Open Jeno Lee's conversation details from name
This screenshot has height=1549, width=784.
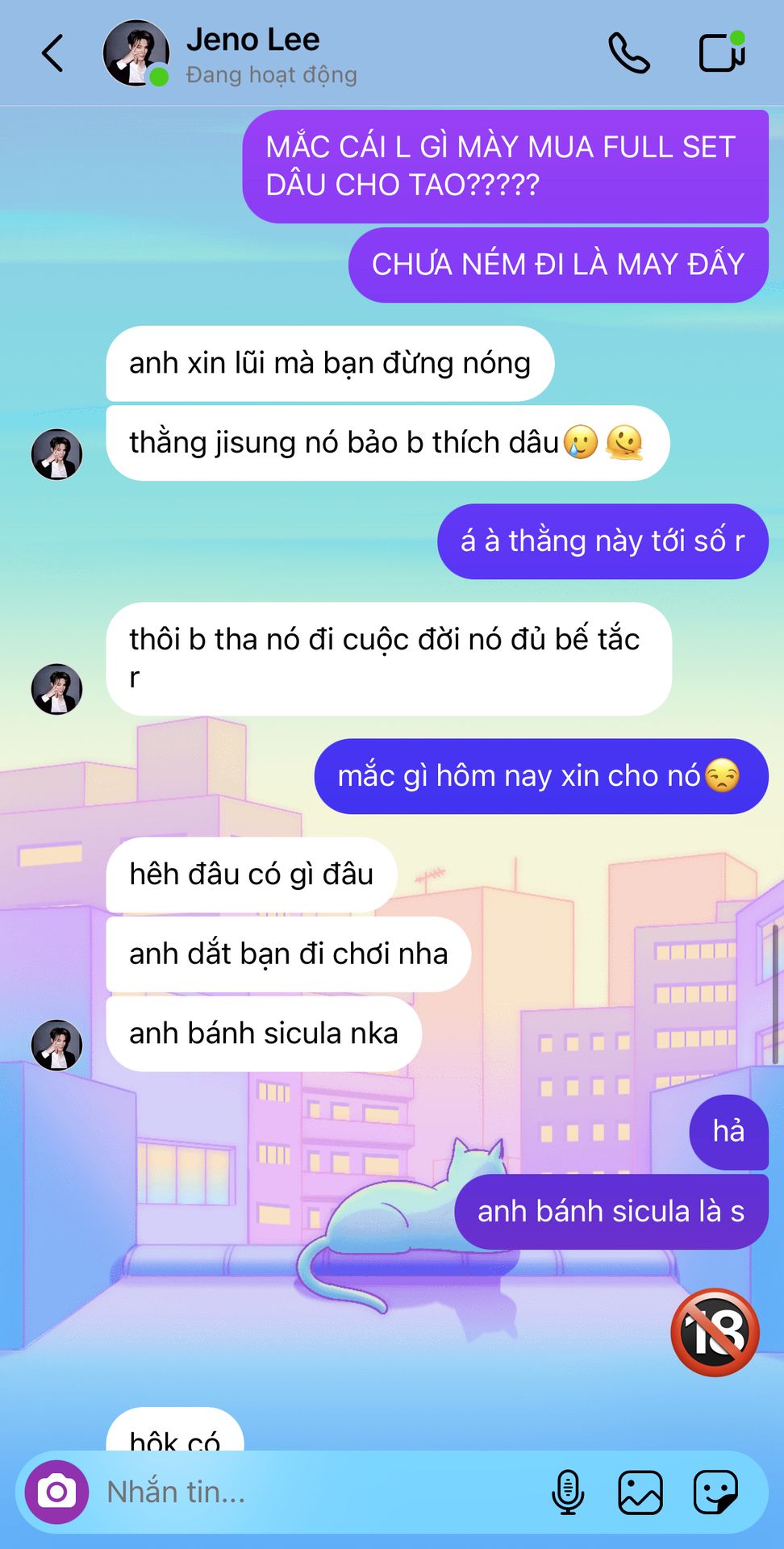253,40
